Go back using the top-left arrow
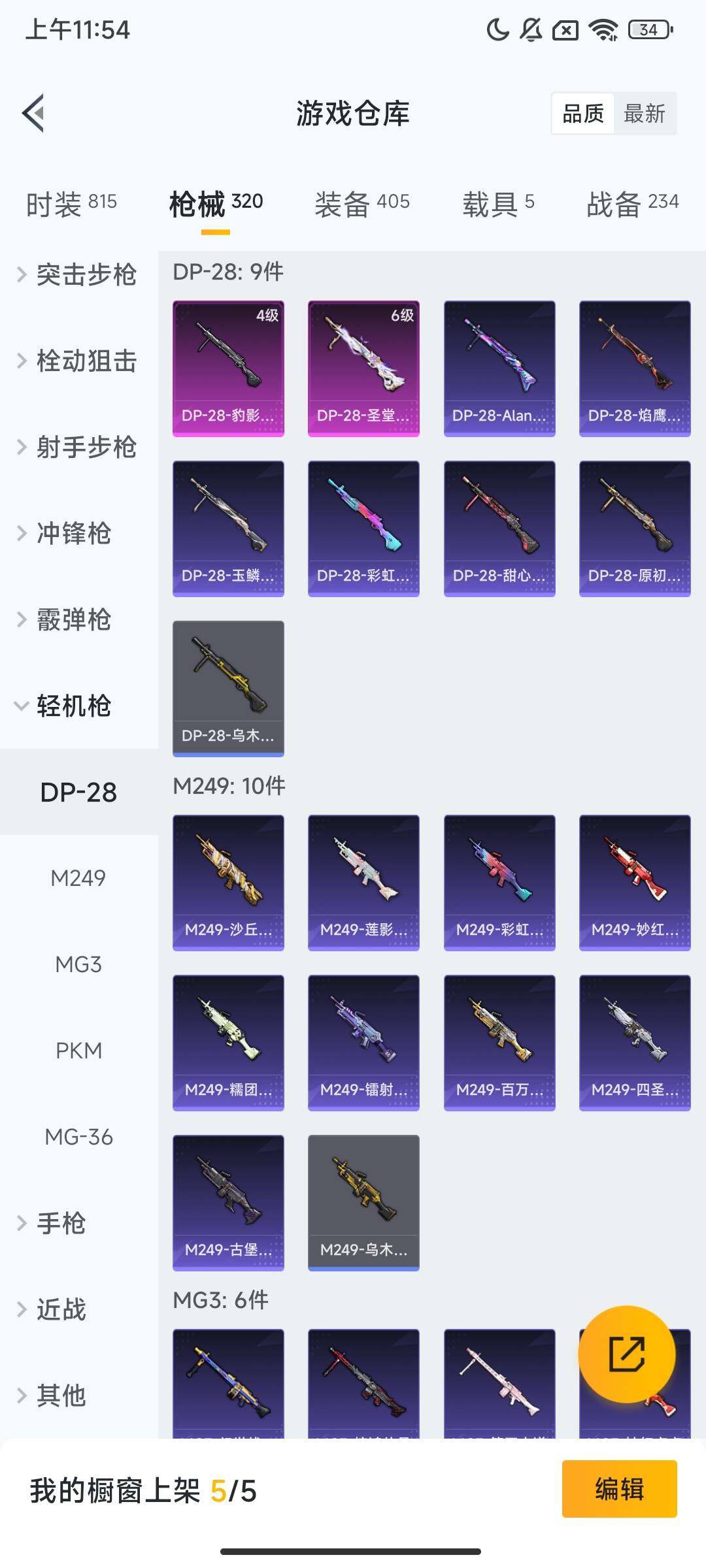This screenshot has width=706, height=1568. point(34,113)
